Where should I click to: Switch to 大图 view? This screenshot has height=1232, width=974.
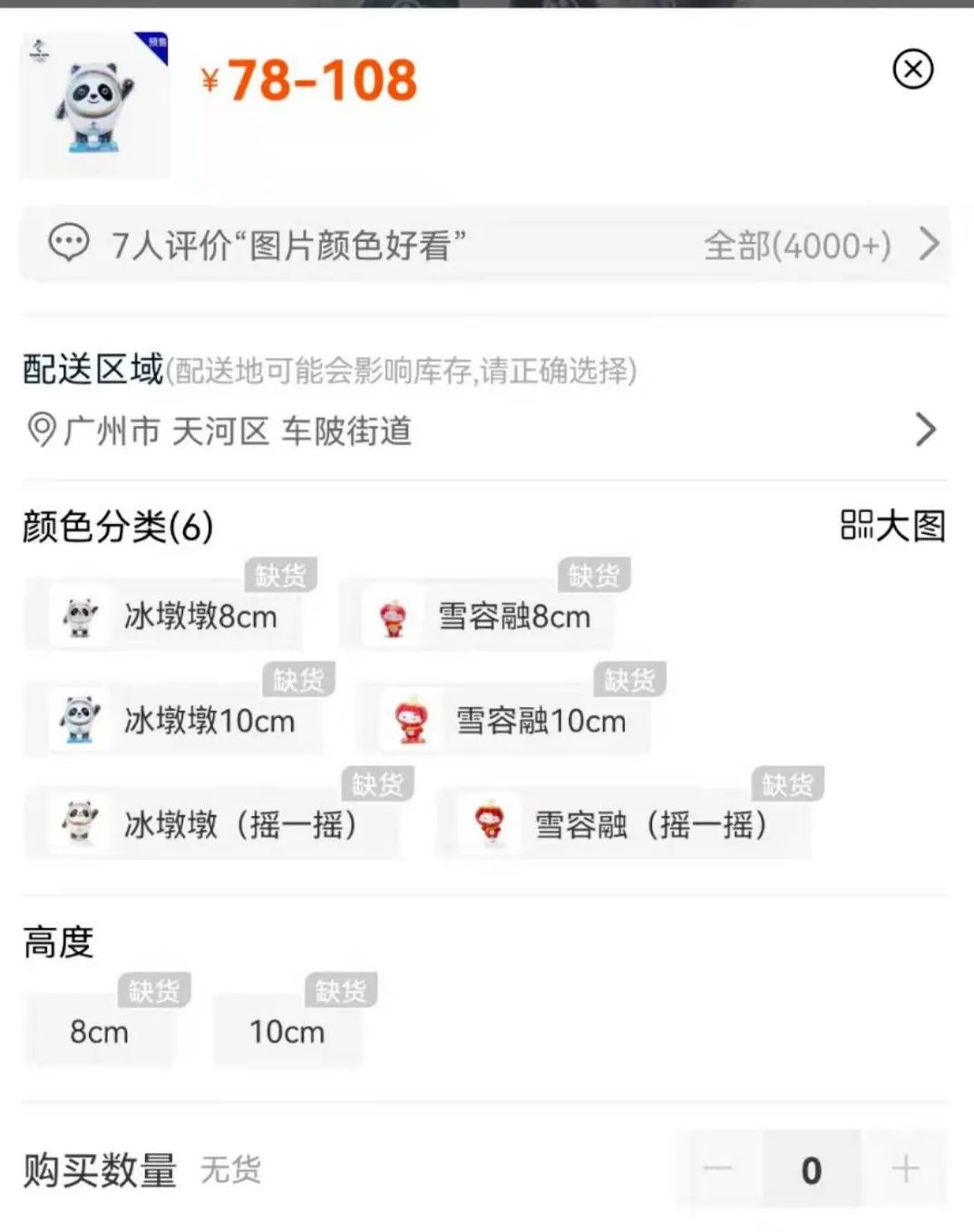(892, 526)
